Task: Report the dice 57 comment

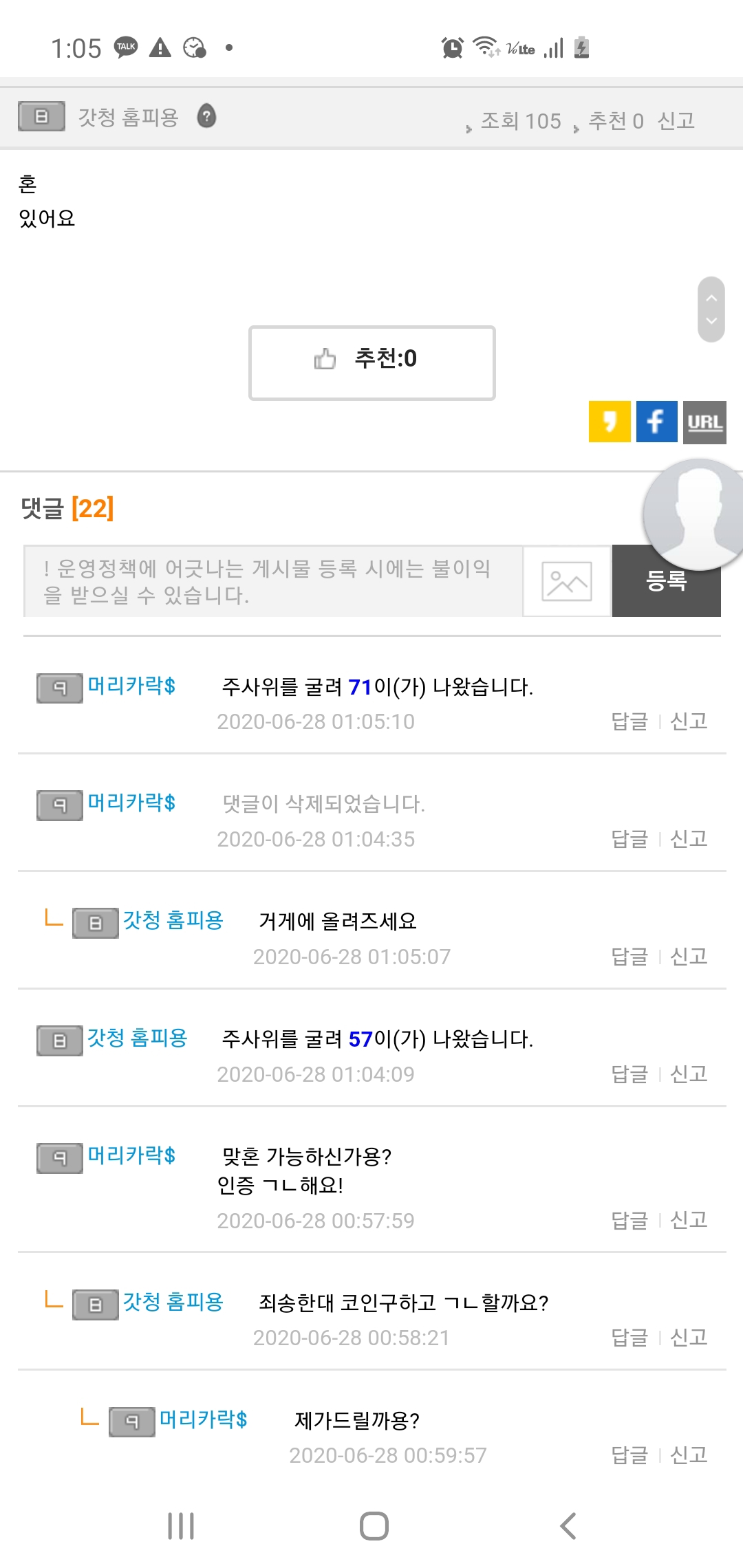Action: point(689,1074)
